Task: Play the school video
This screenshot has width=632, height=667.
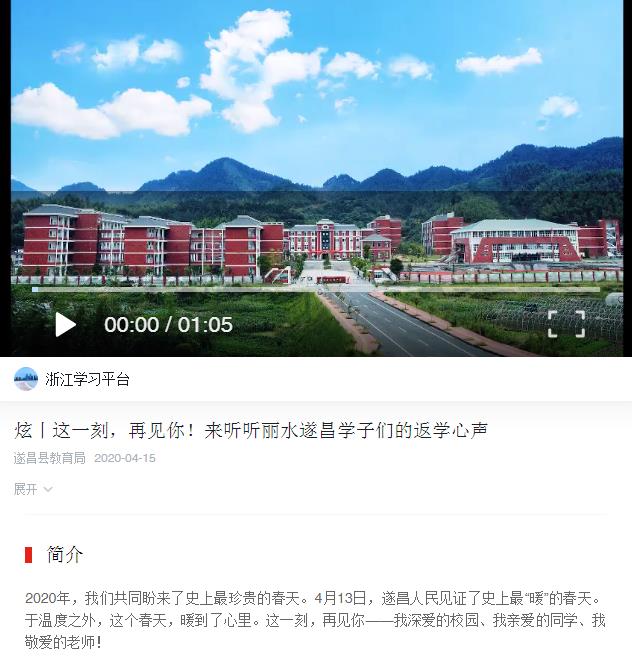Action: pos(65,324)
